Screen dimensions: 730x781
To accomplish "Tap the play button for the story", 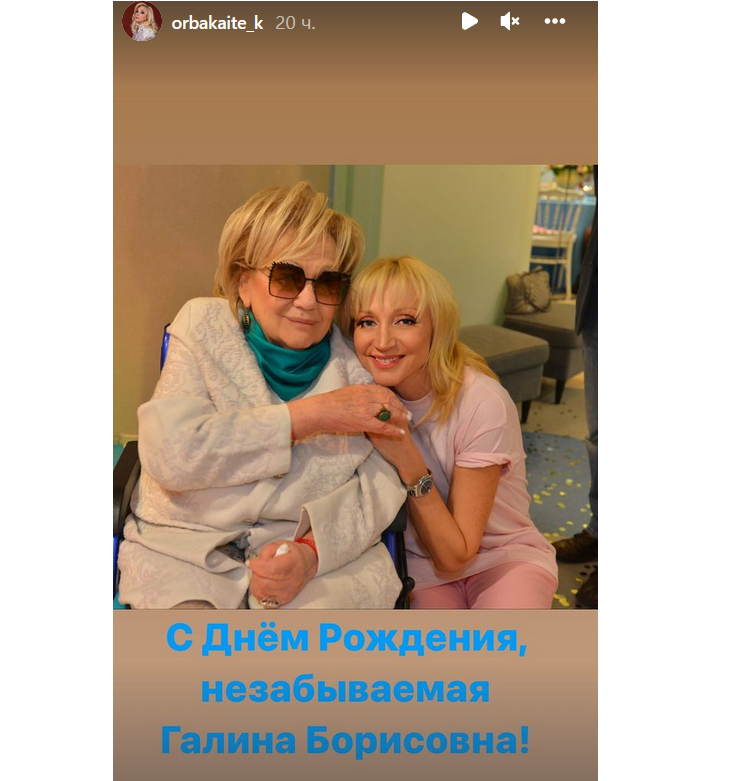I will pyautogui.click(x=470, y=21).
